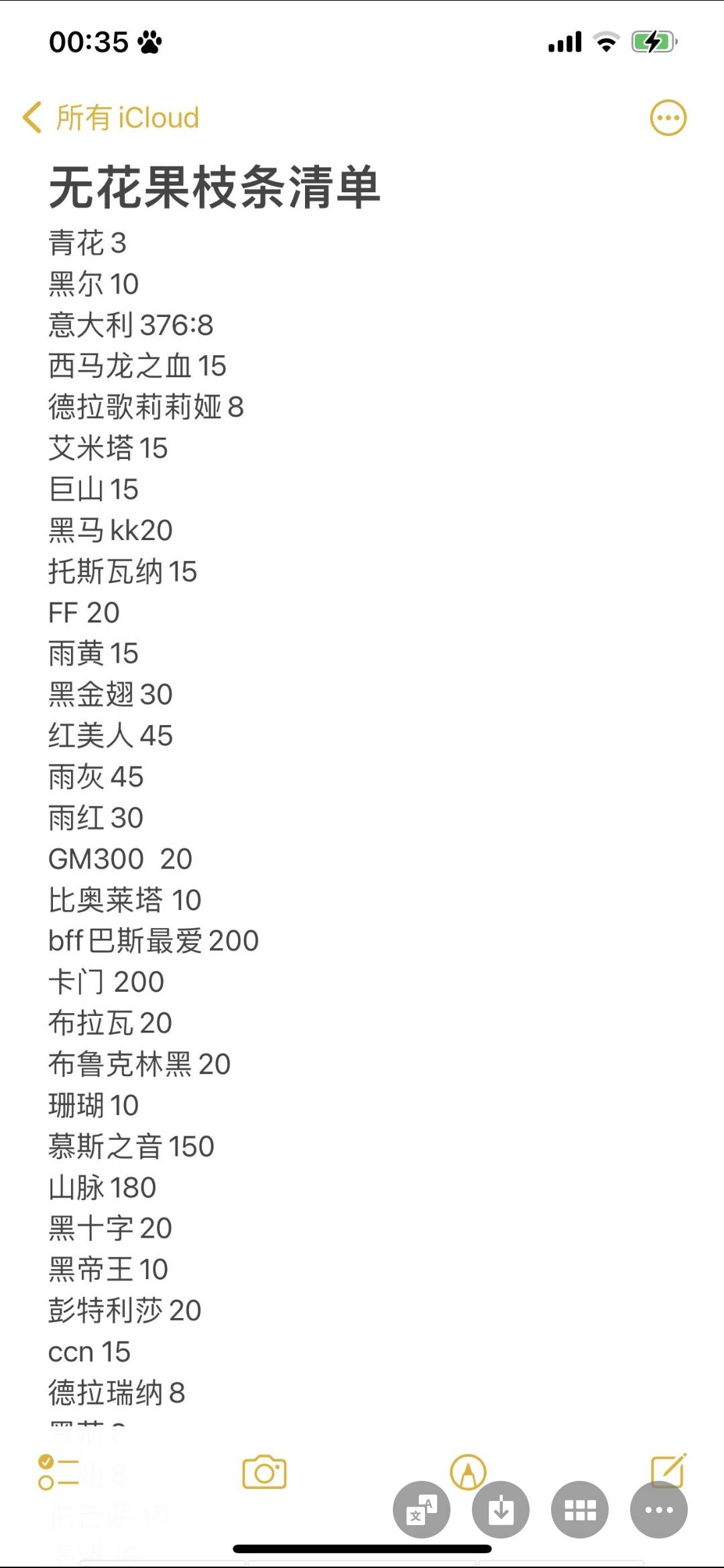Compose a new note

pos(669,1471)
